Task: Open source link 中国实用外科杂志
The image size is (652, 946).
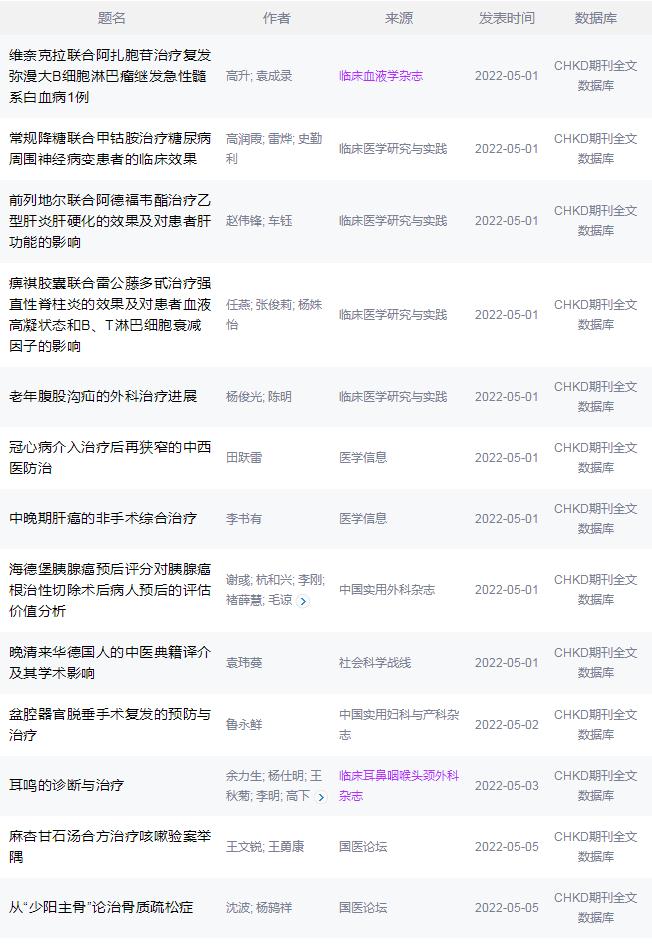Action: tap(386, 589)
